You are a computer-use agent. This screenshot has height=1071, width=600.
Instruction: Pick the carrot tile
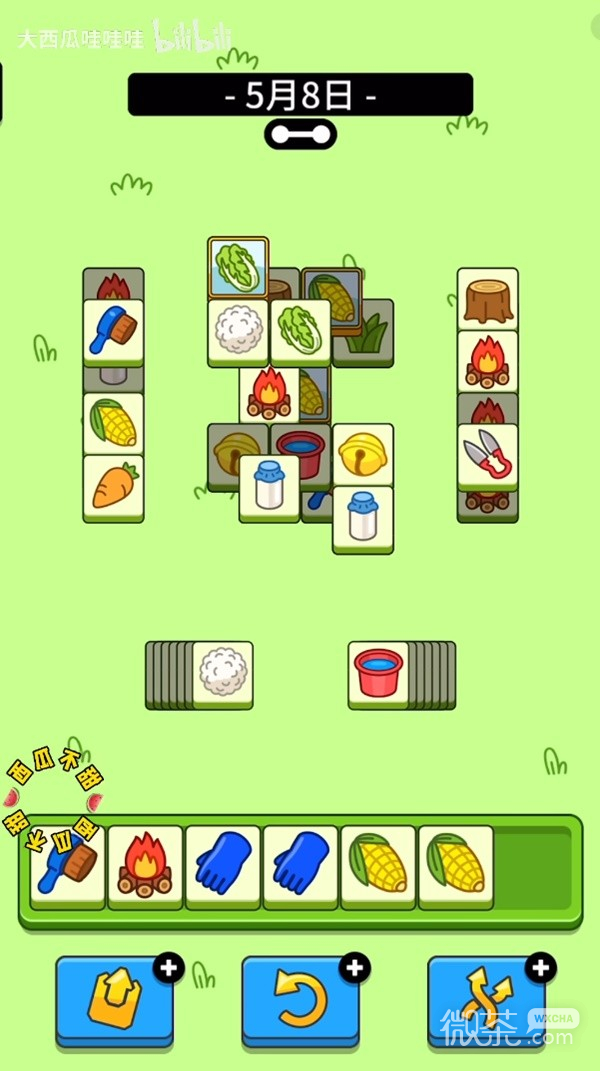(x=113, y=486)
